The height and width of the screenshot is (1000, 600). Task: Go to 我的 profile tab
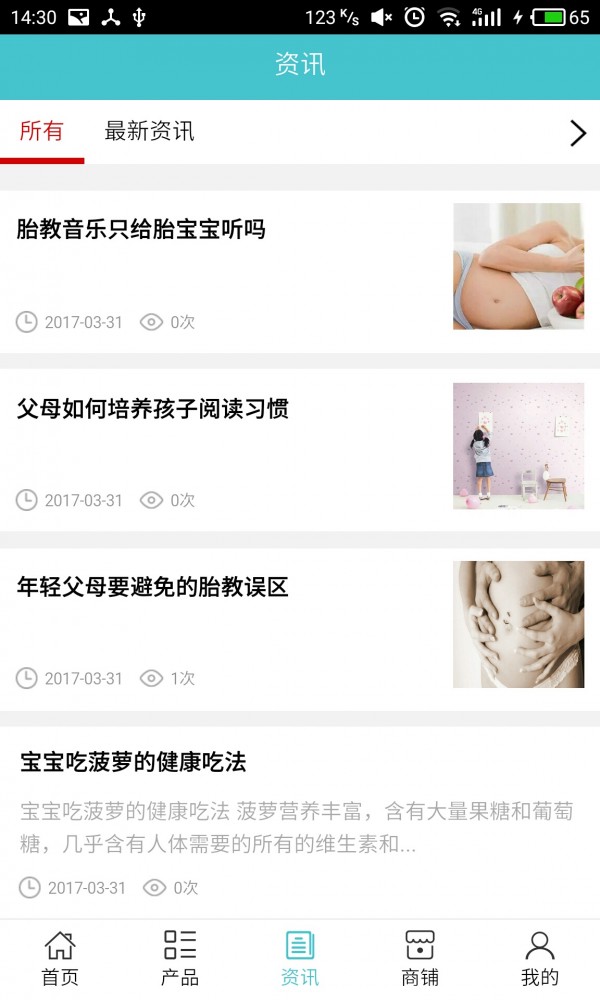[540, 958]
